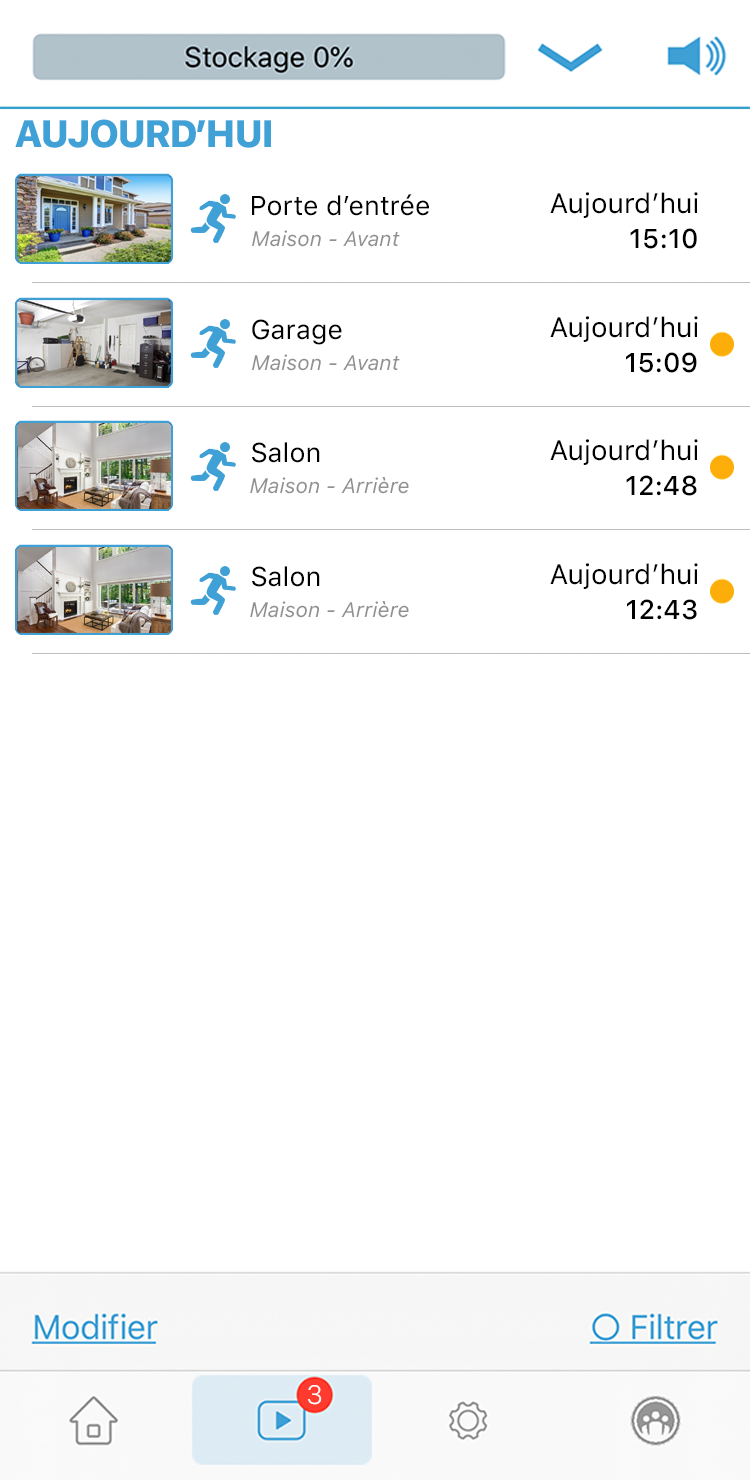Open the Filtrer option

pos(654,1327)
